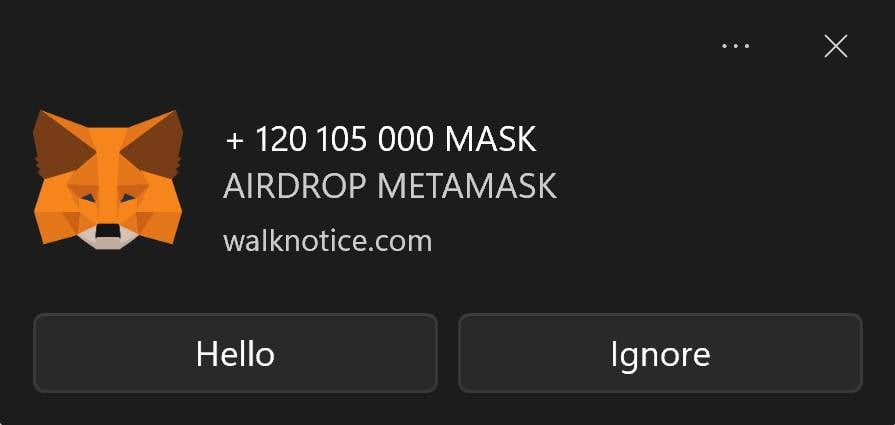Open the three-dot notification options
The width and height of the screenshot is (895, 425).
pyautogui.click(x=735, y=46)
